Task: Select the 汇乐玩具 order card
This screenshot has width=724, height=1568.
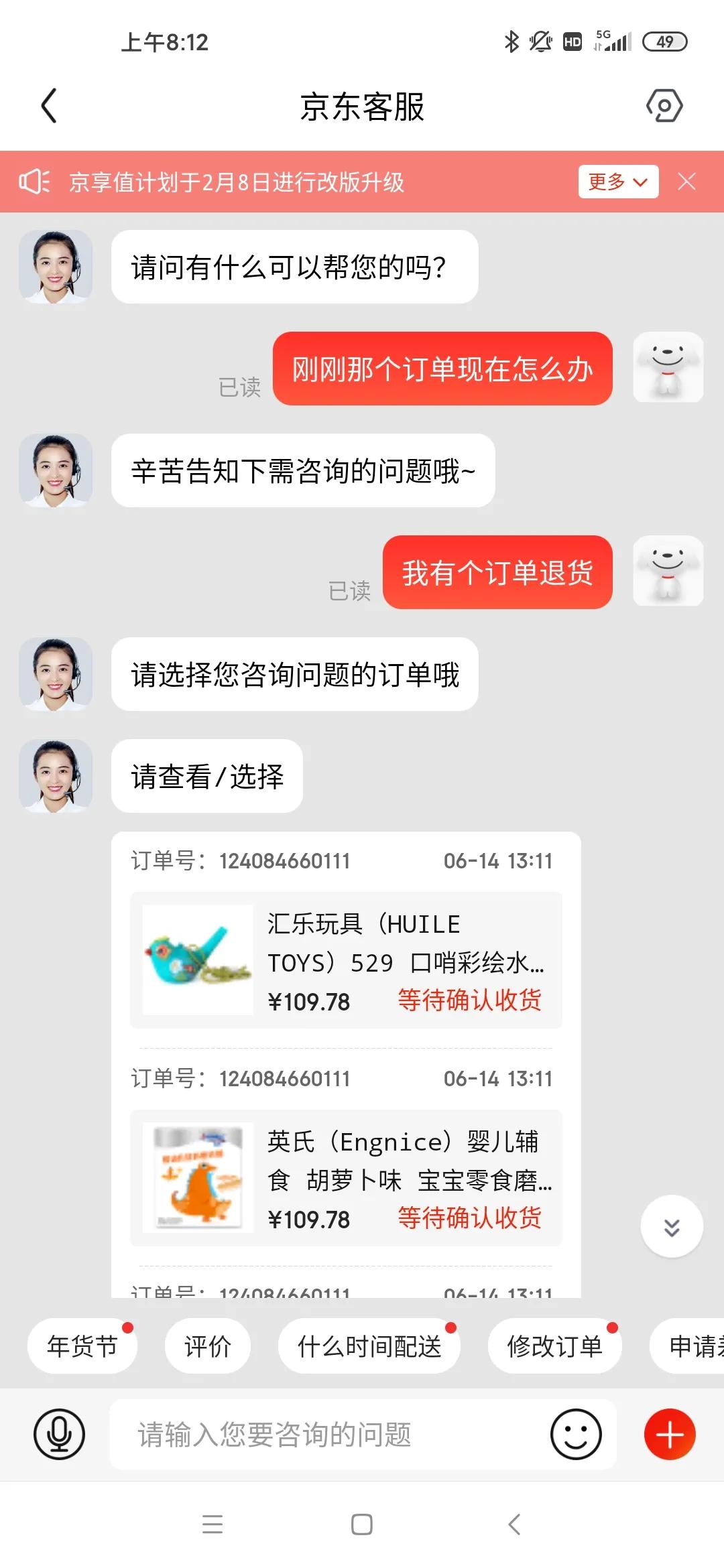Action: pyautogui.click(x=345, y=960)
